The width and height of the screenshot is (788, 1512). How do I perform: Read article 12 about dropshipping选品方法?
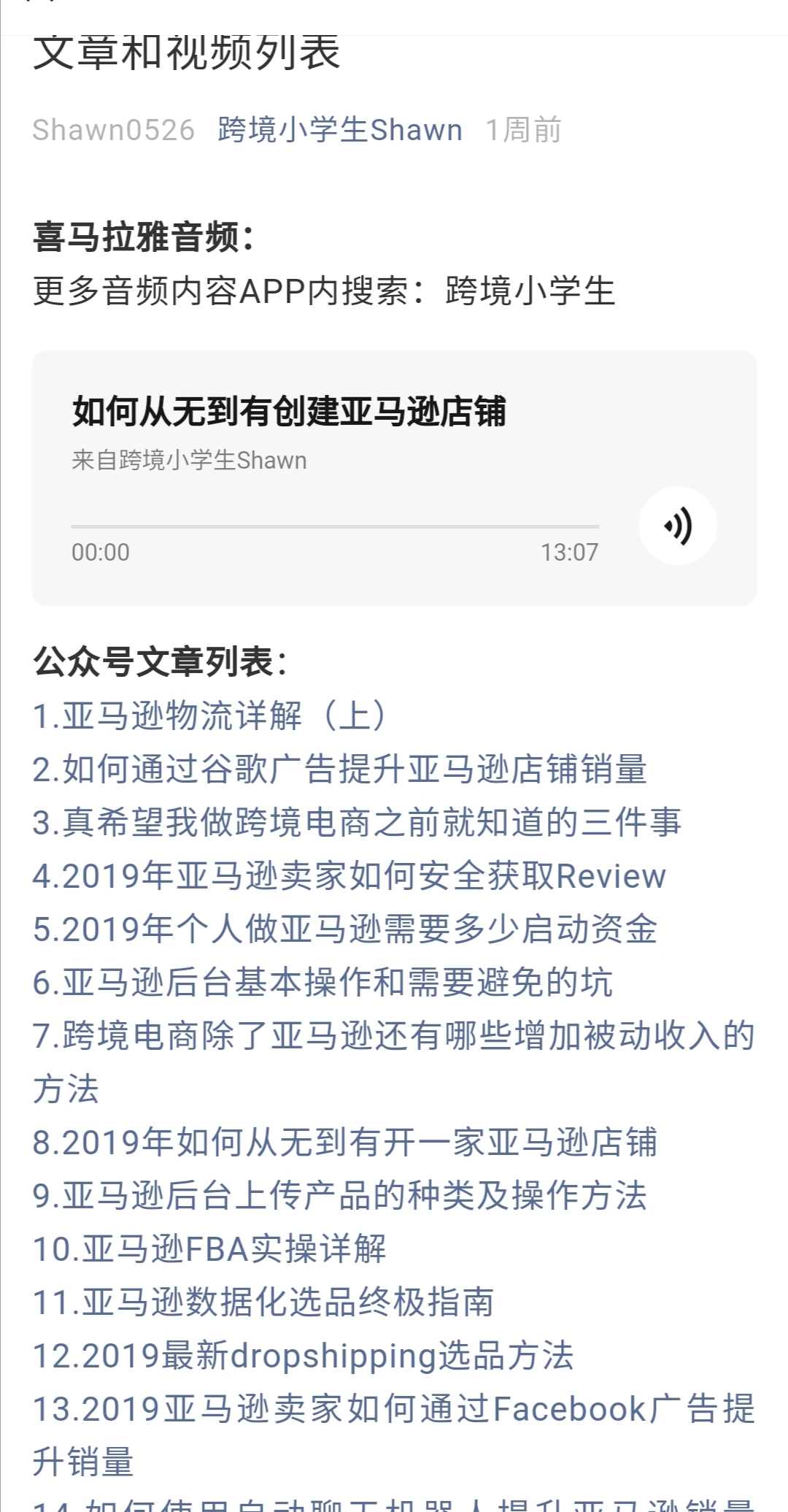304,1355
